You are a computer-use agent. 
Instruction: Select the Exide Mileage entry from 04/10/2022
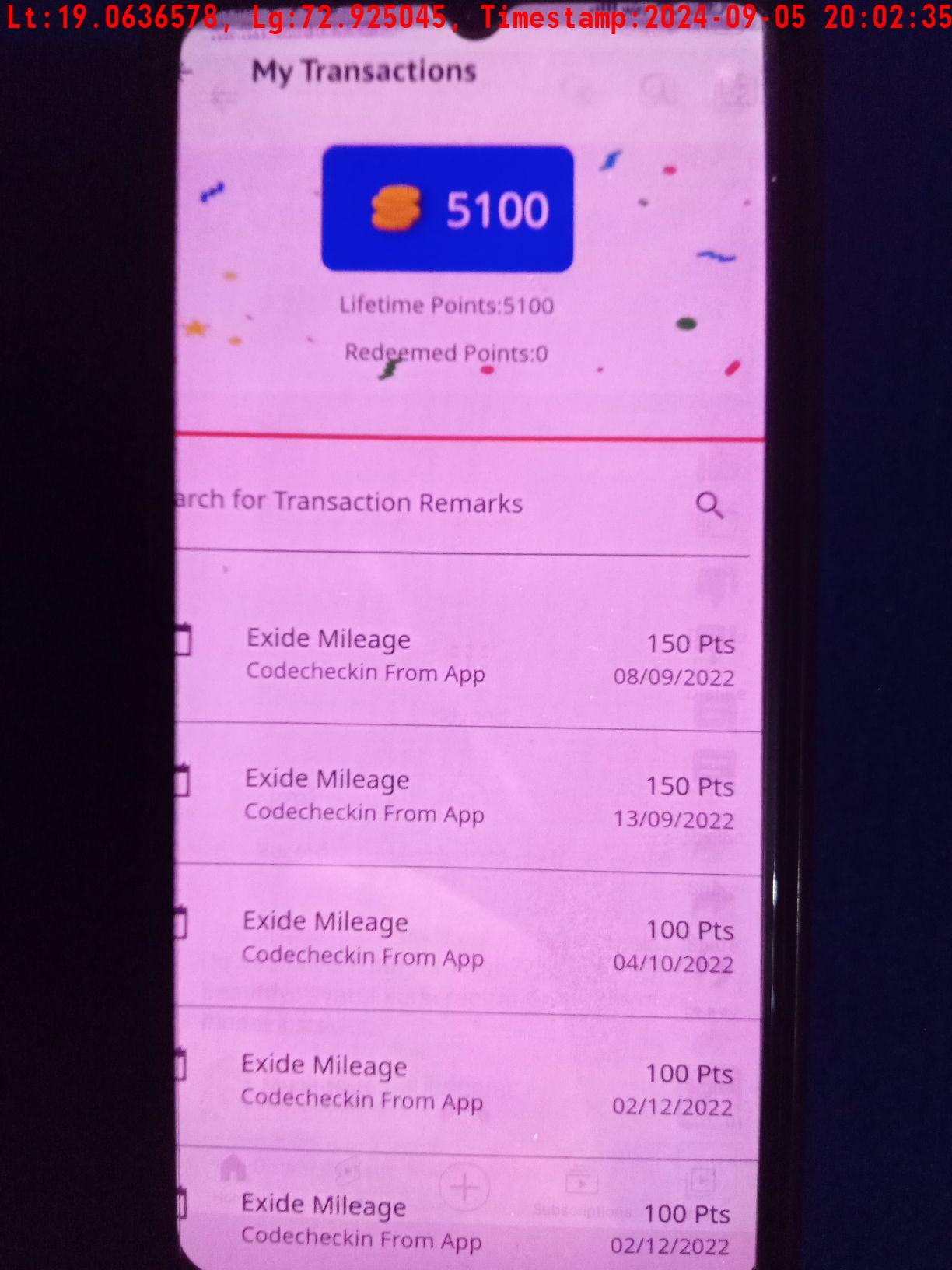[467, 940]
